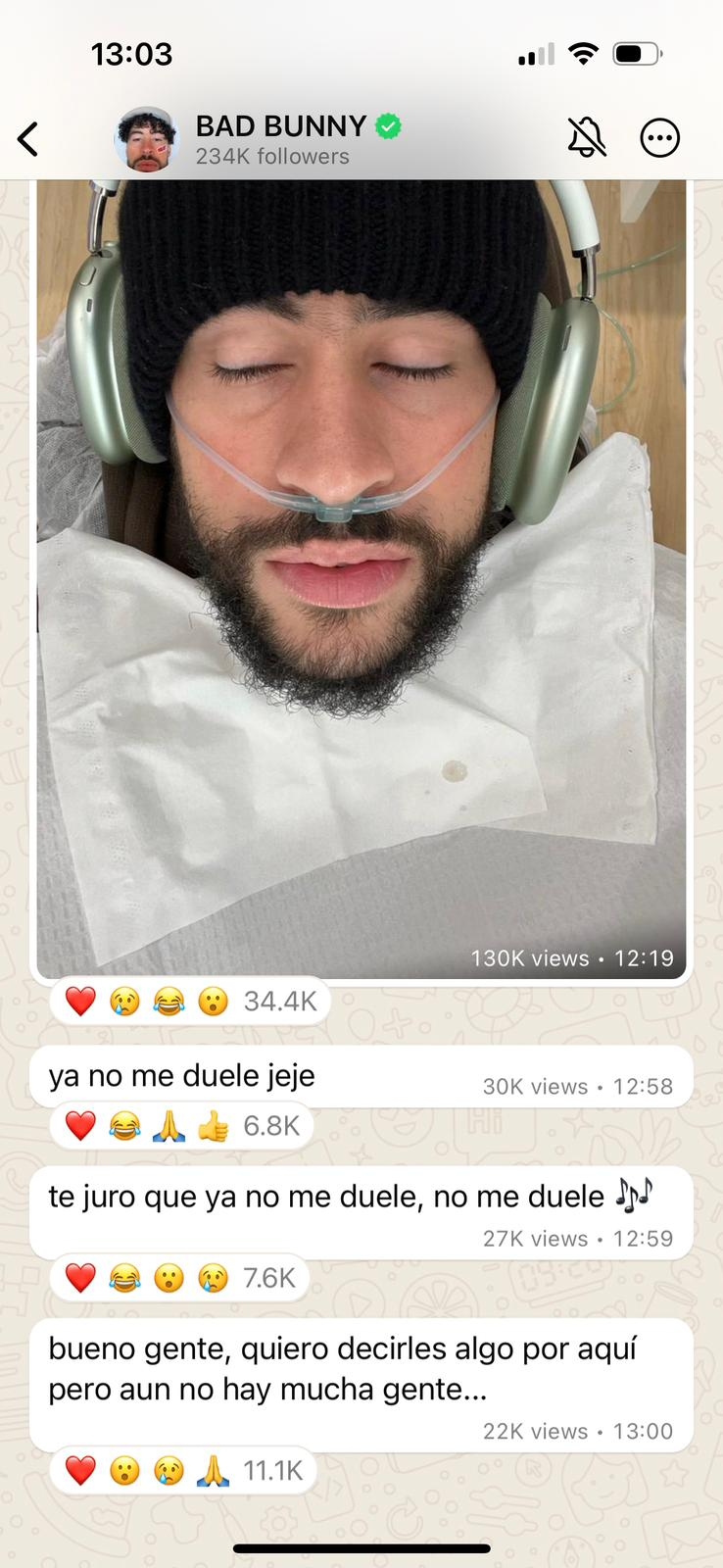Screen dimensions: 723x1568
Task: Open the 6.8K reactions on 'ya no me duele jeje'
Action: coord(181,1127)
